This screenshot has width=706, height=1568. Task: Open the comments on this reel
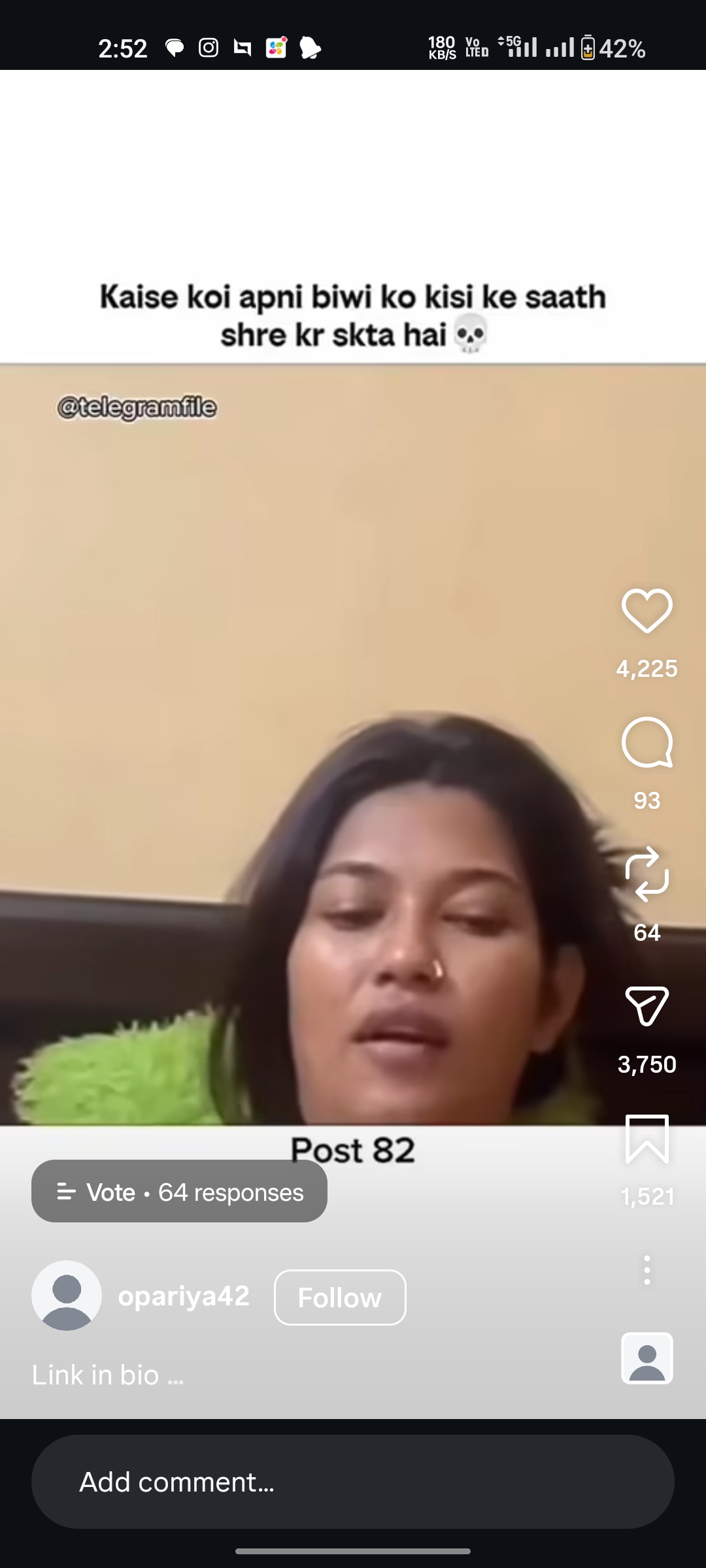click(647, 743)
